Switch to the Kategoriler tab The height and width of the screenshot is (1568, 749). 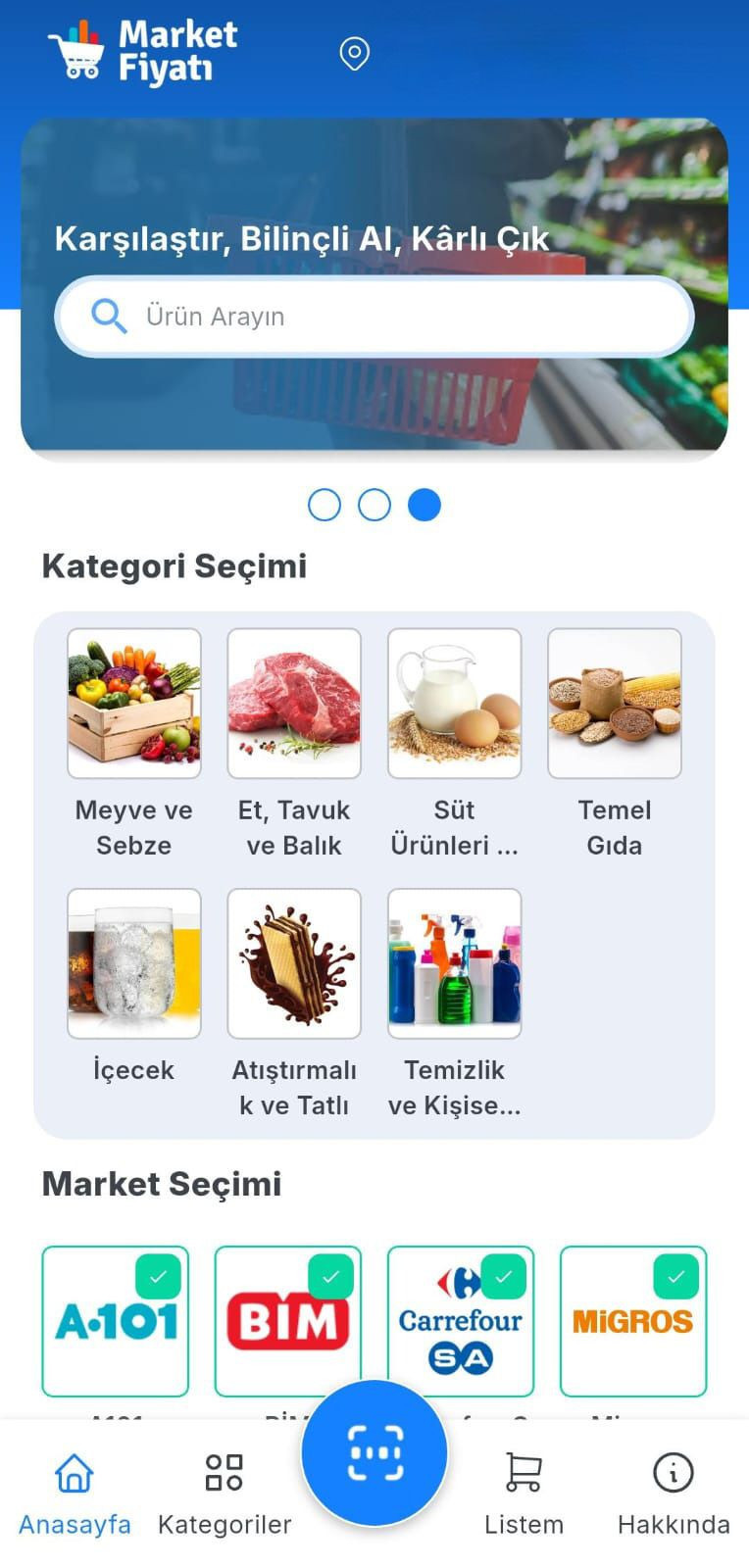pyautogui.click(x=225, y=1494)
